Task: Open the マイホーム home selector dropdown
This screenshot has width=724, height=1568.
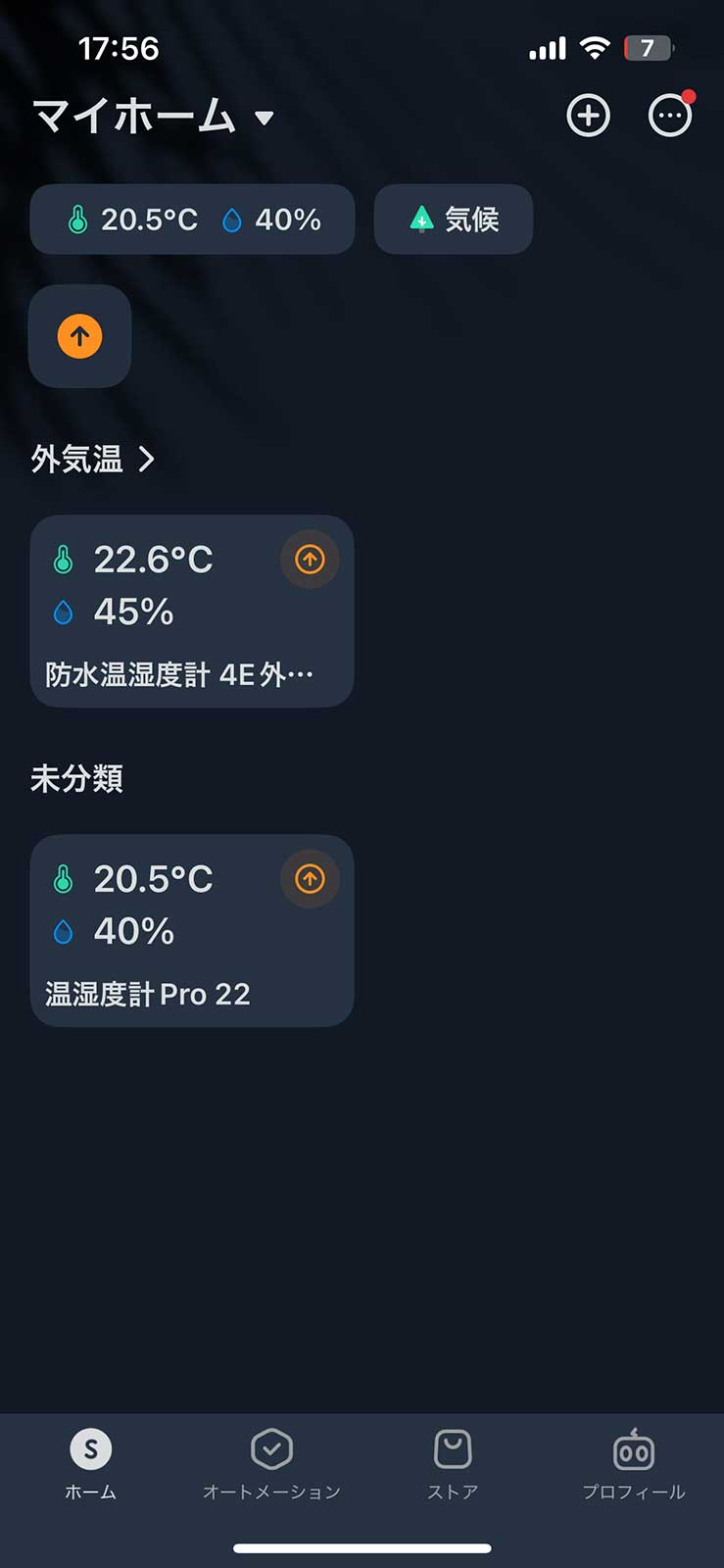Action: [x=153, y=118]
